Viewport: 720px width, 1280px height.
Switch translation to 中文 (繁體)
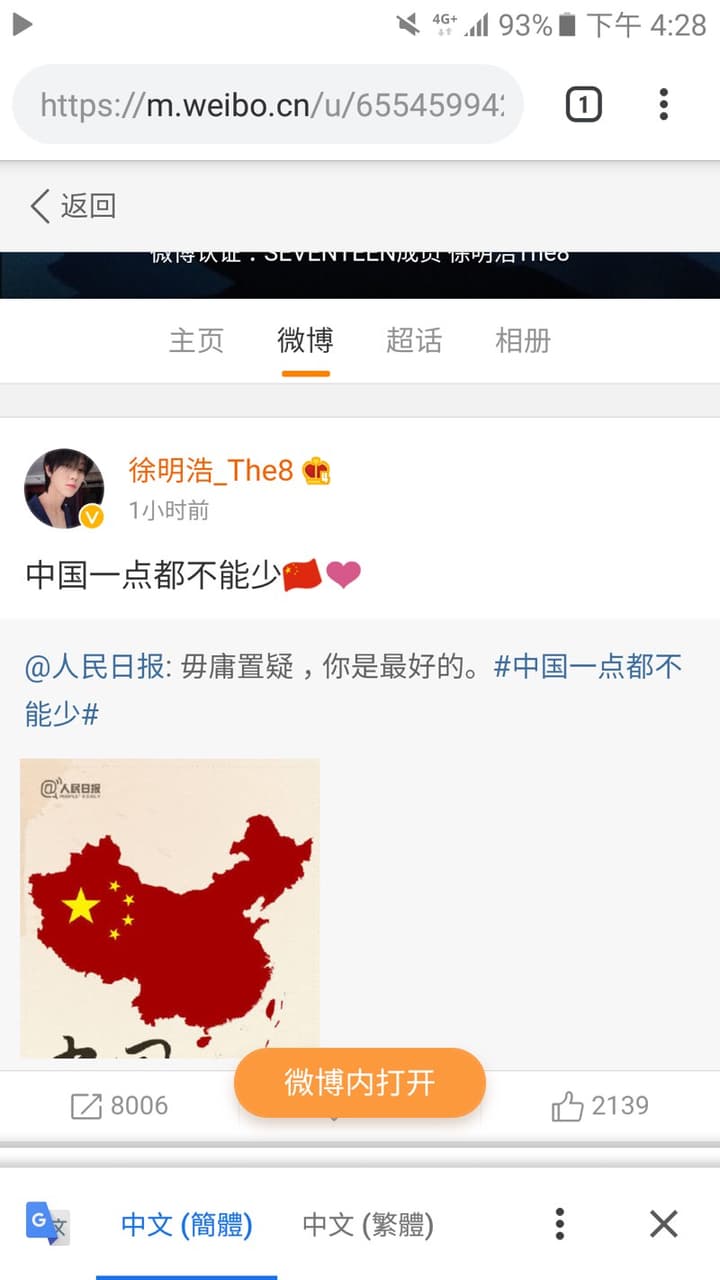(x=368, y=1224)
